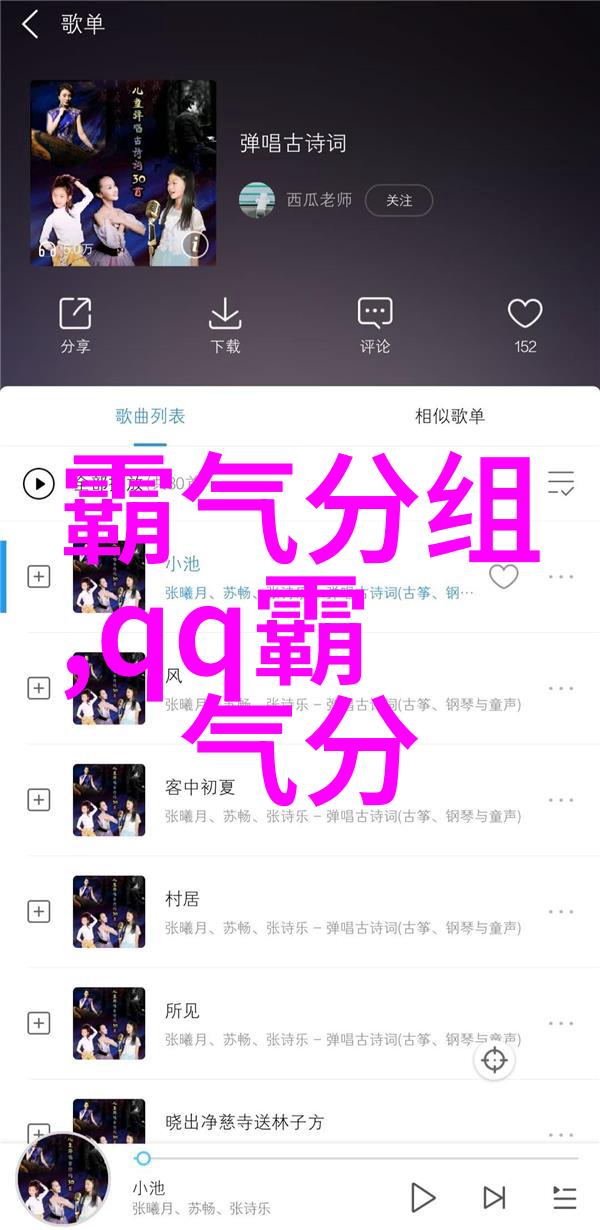Open multi-select for the song list
The image size is (600, 1230).
click(x=561, y=485)
